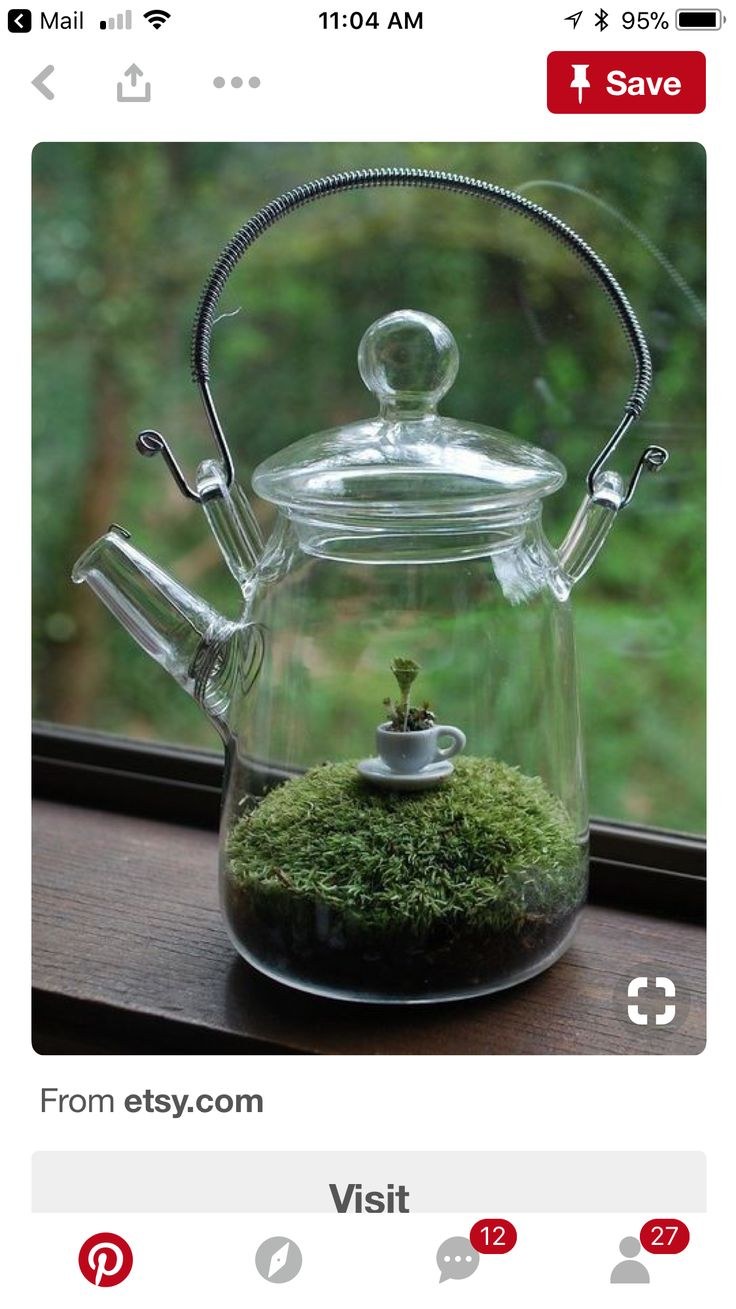Image resolution: width=736 pixels, height=1309 pixels.
Task: Switch to the explore compass tab
Action: [278, 1259]
